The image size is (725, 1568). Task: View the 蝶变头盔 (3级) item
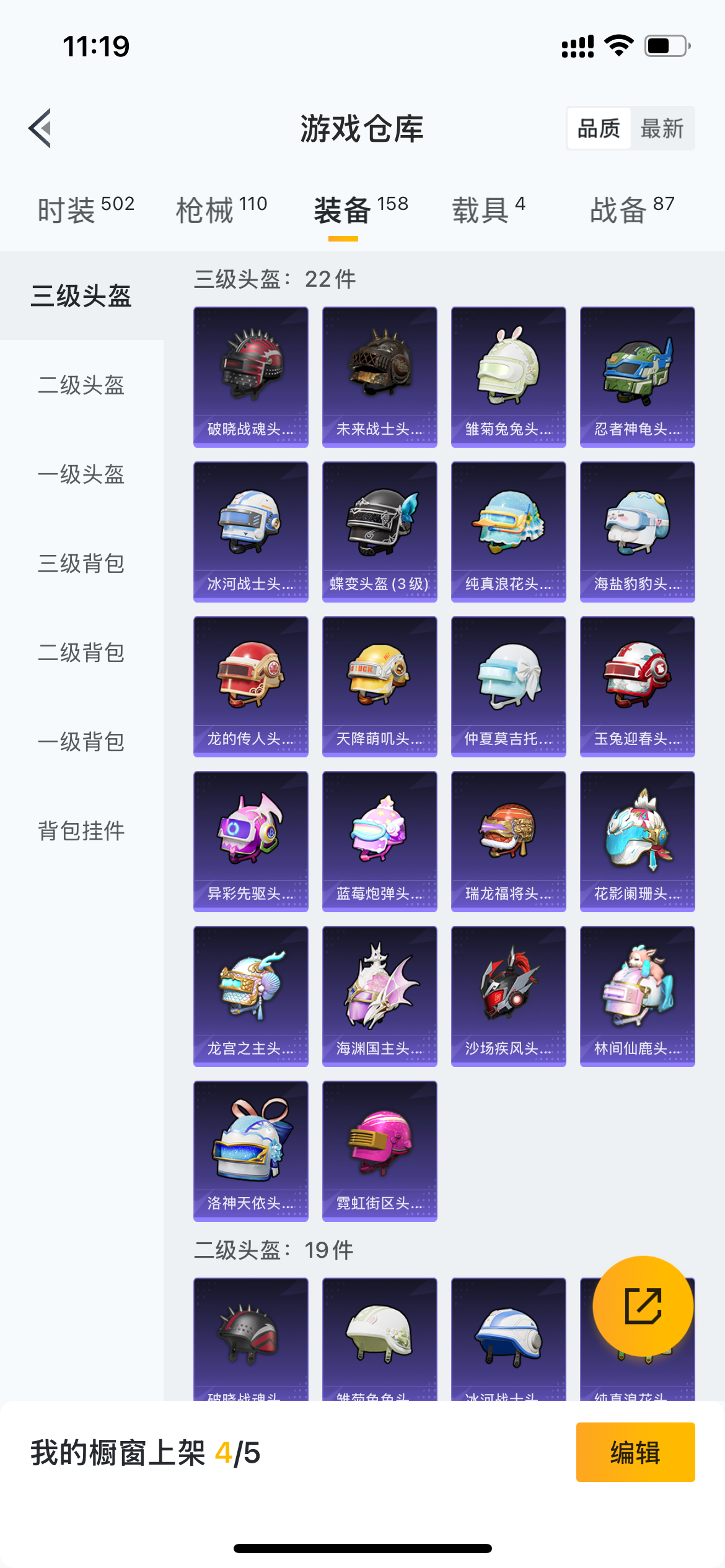(379, 531)
